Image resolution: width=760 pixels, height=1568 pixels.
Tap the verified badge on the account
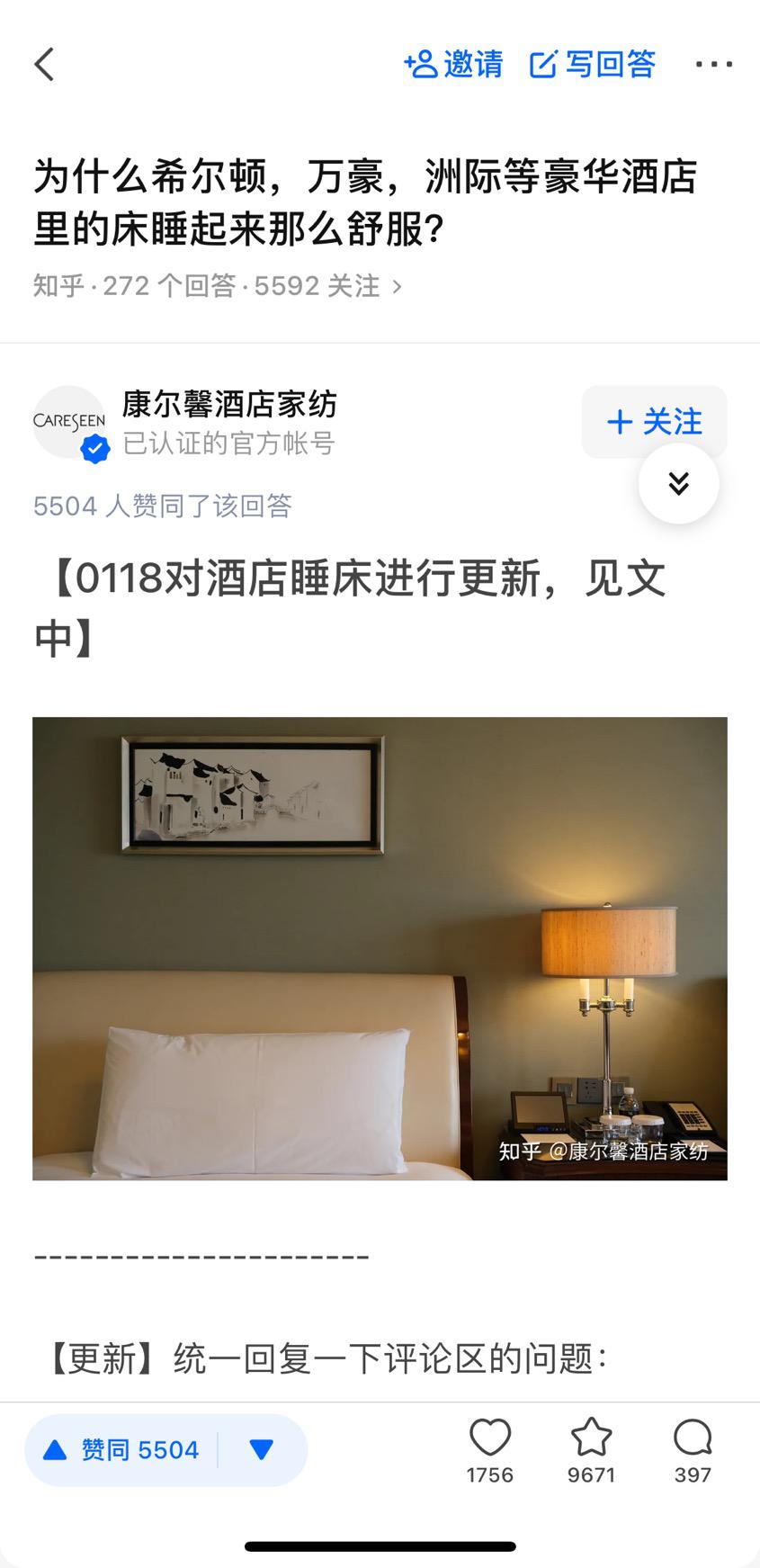coord(94,446)
